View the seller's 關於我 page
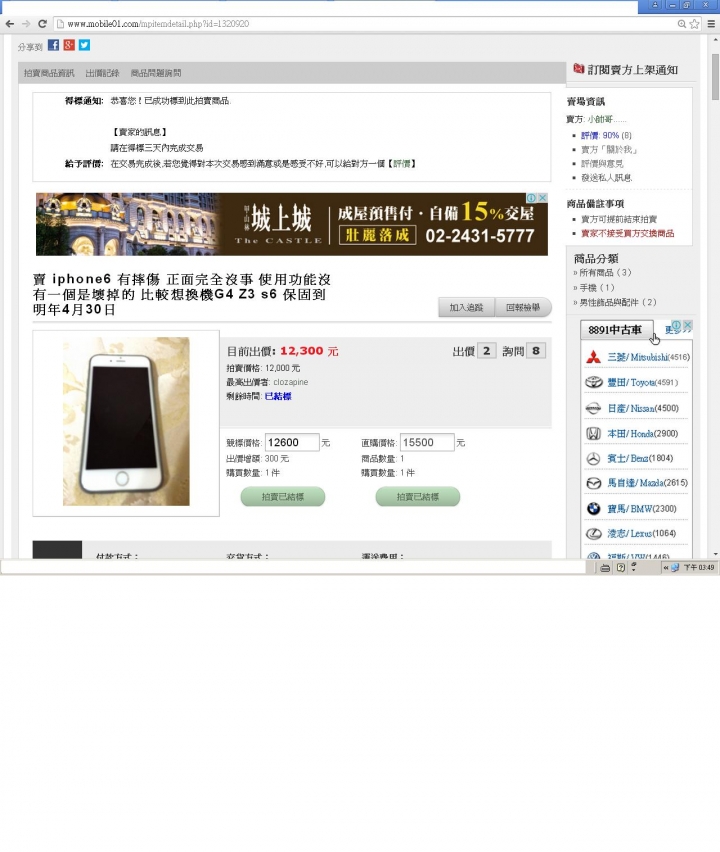Image resolution: width=720 pixels, height=852 pixels. [610, 149]
